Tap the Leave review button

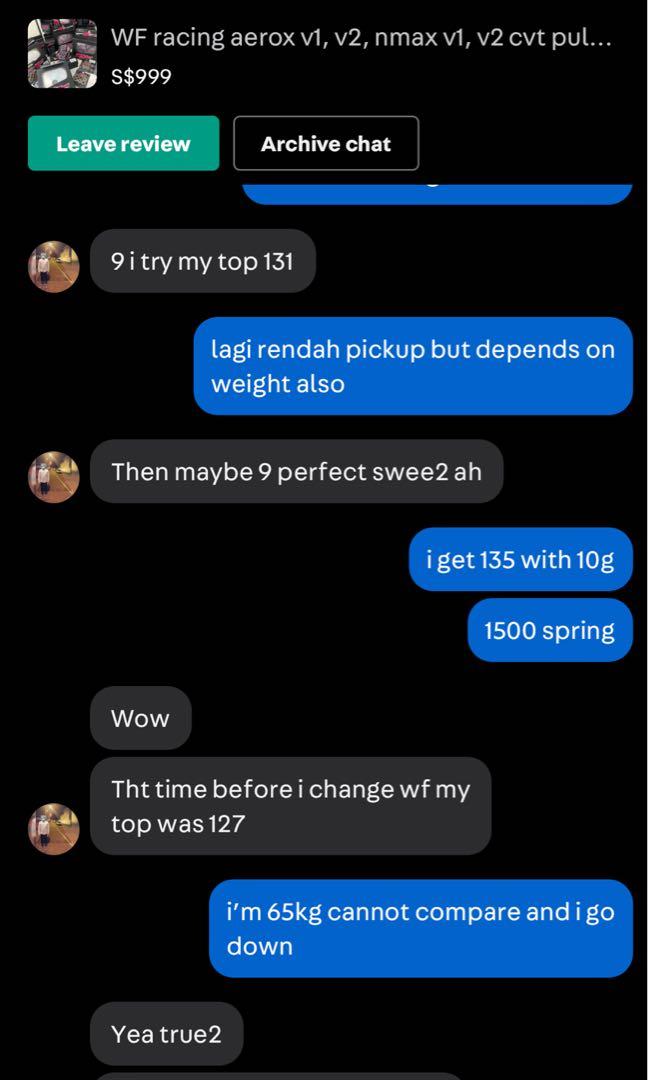123,143
